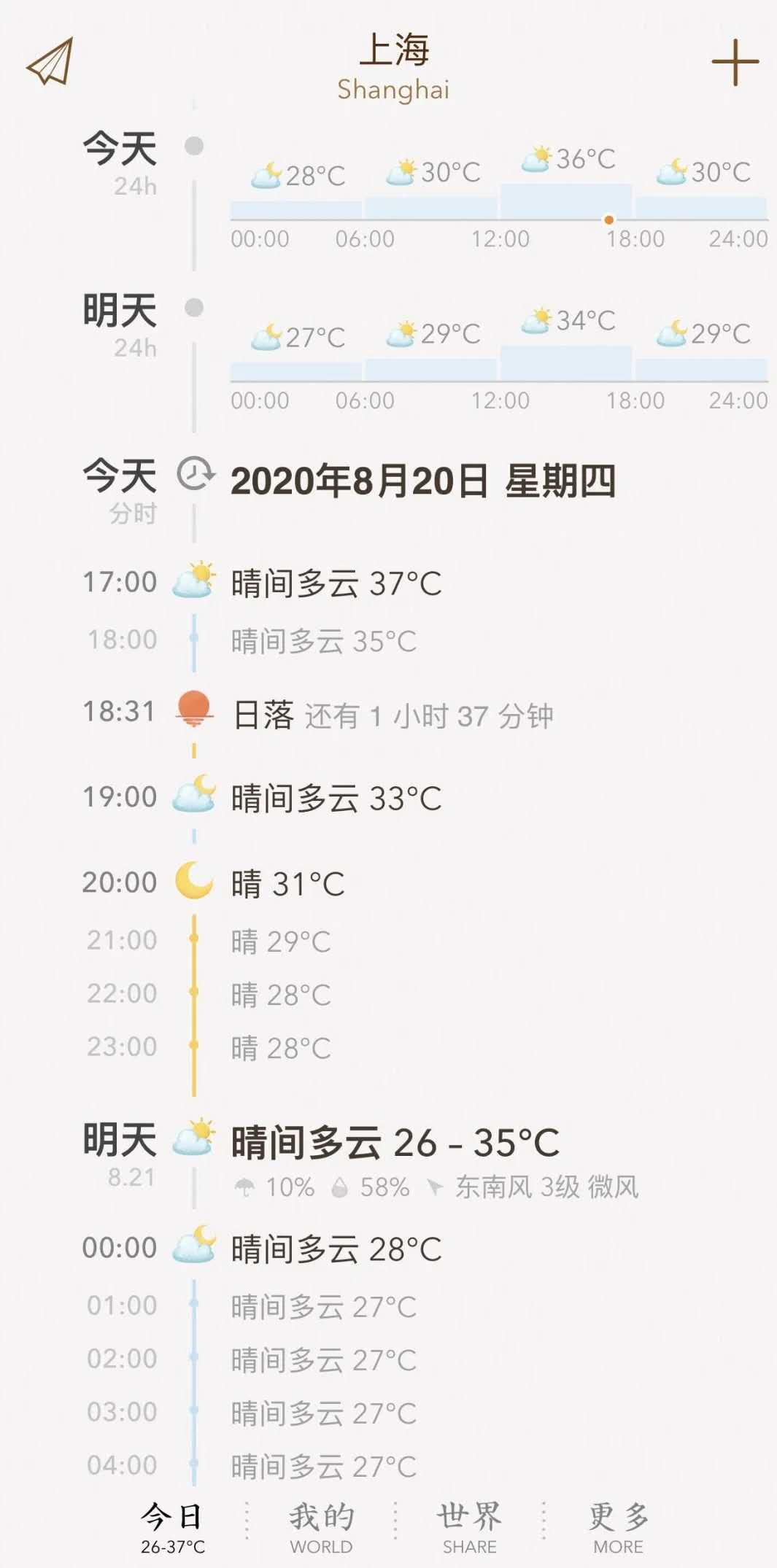
Task: Go to the 世界 SHARE tab
Action: (469, 1528)
